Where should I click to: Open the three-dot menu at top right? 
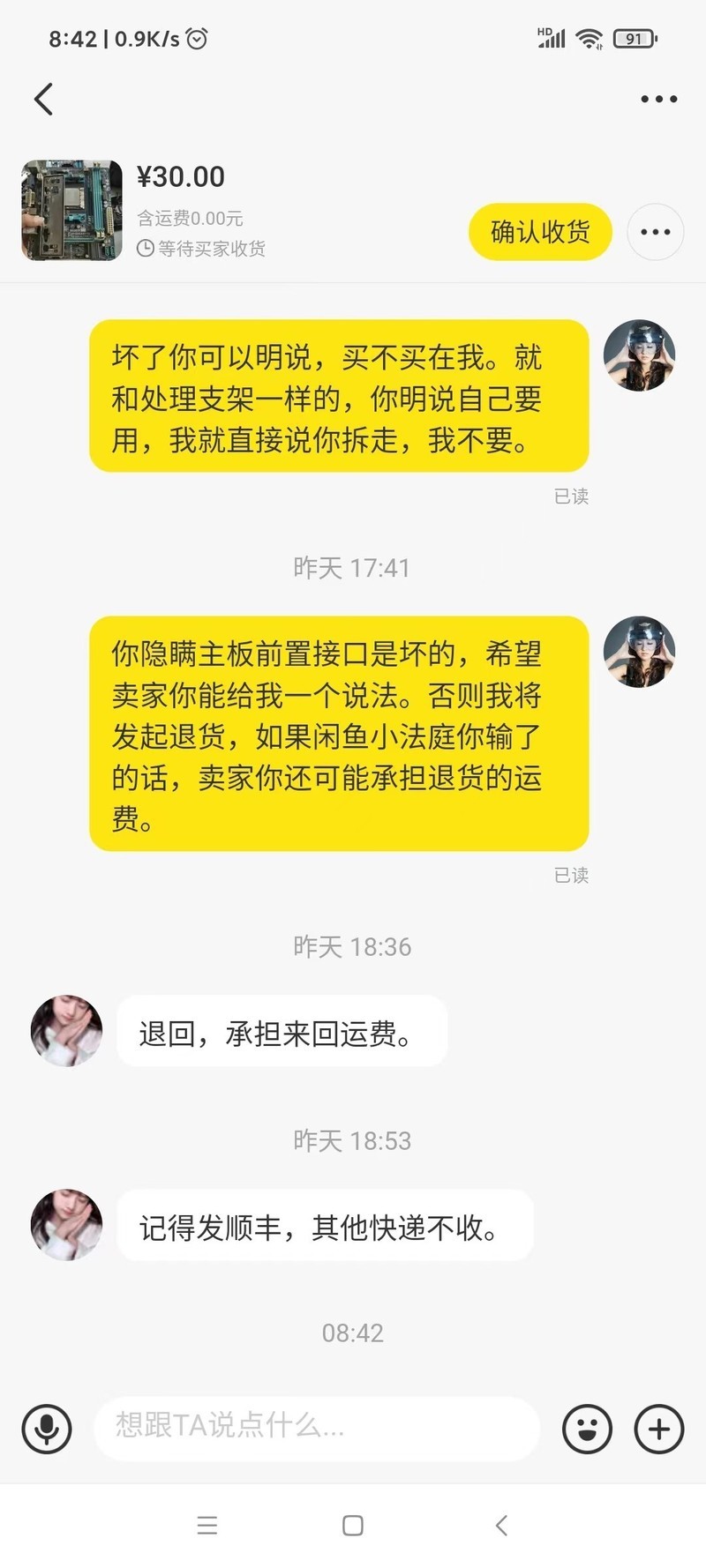657,99
